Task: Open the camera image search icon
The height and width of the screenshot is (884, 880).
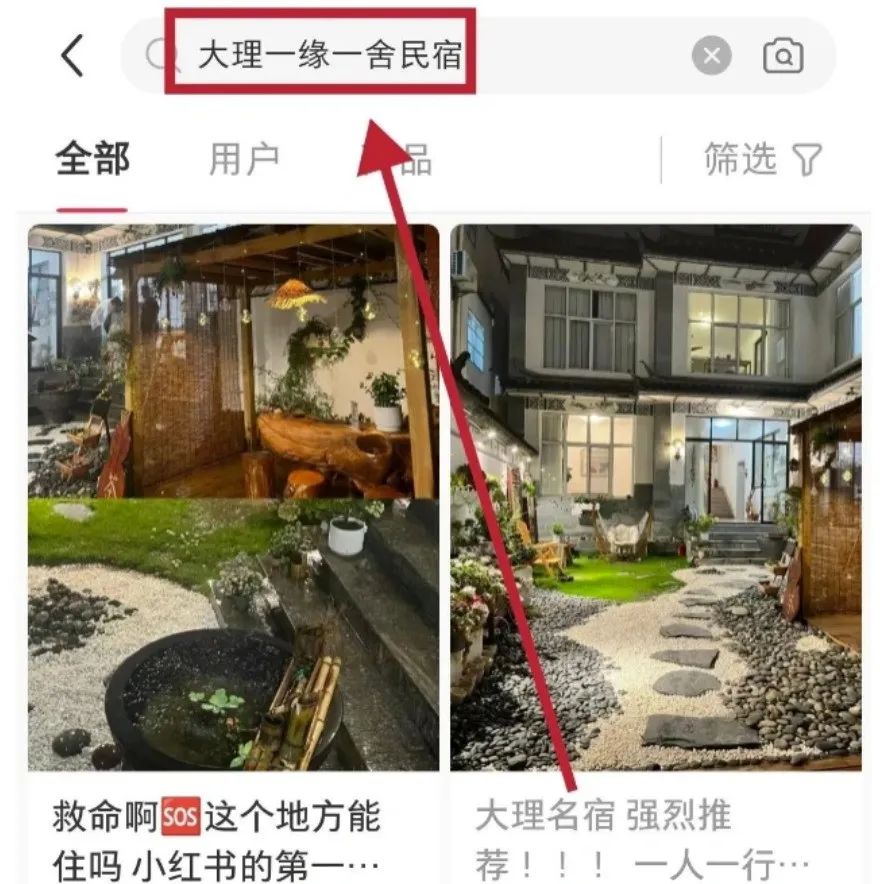Action: click(x=783, y=56)
